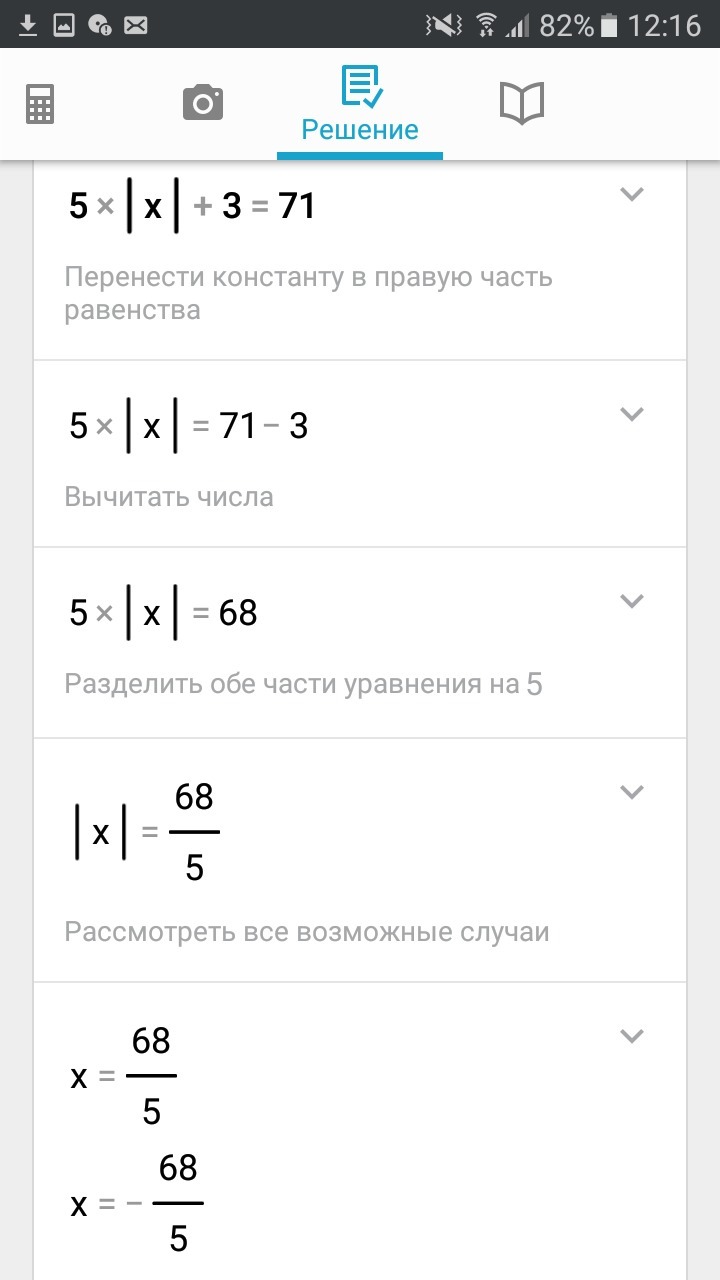This screenshot has width=720, height=1280.
Task: Expand the final solutions step x=68/5
Action: [631, 1036]
